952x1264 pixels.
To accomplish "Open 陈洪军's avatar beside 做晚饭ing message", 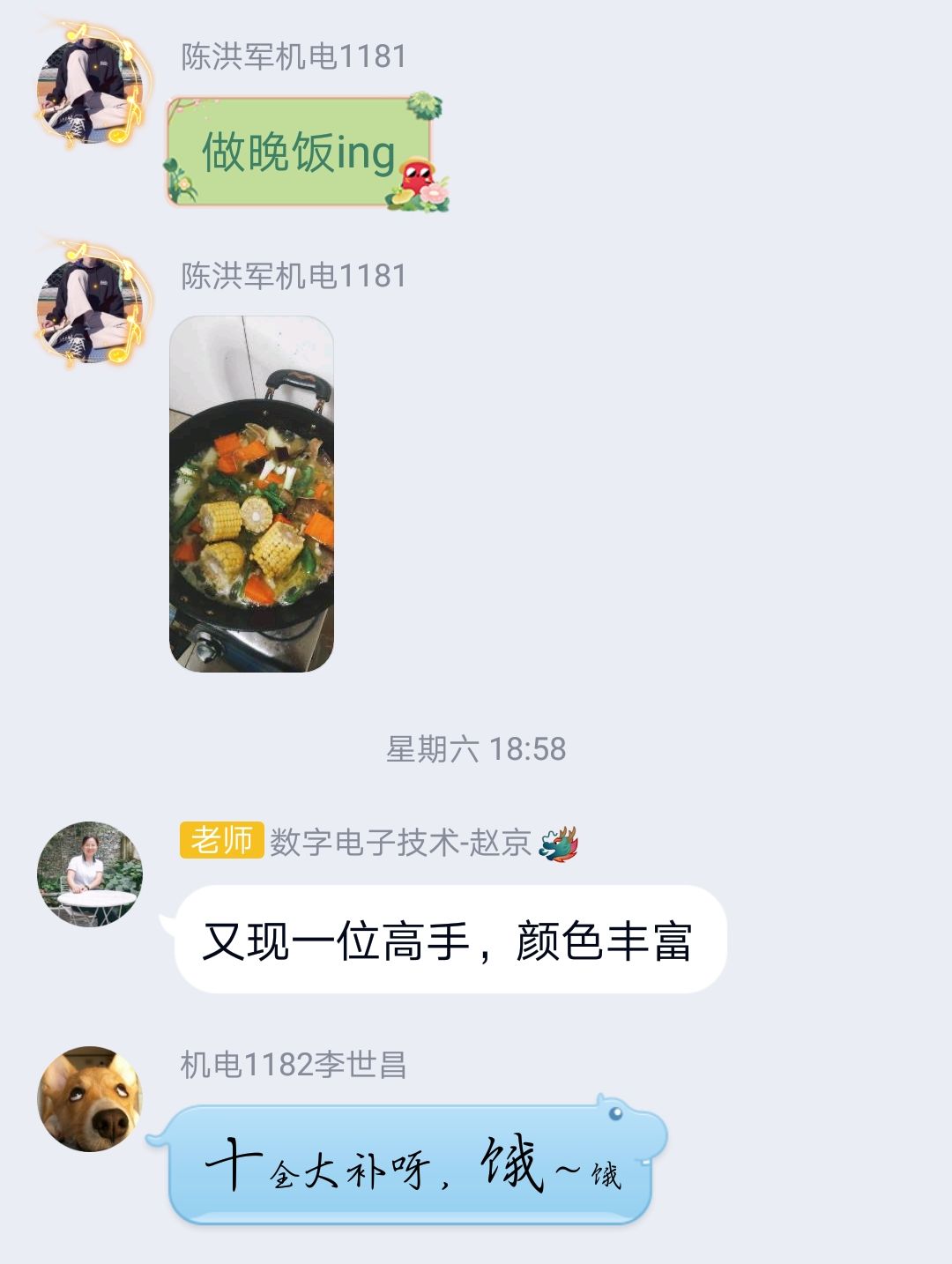I will 90,88.
